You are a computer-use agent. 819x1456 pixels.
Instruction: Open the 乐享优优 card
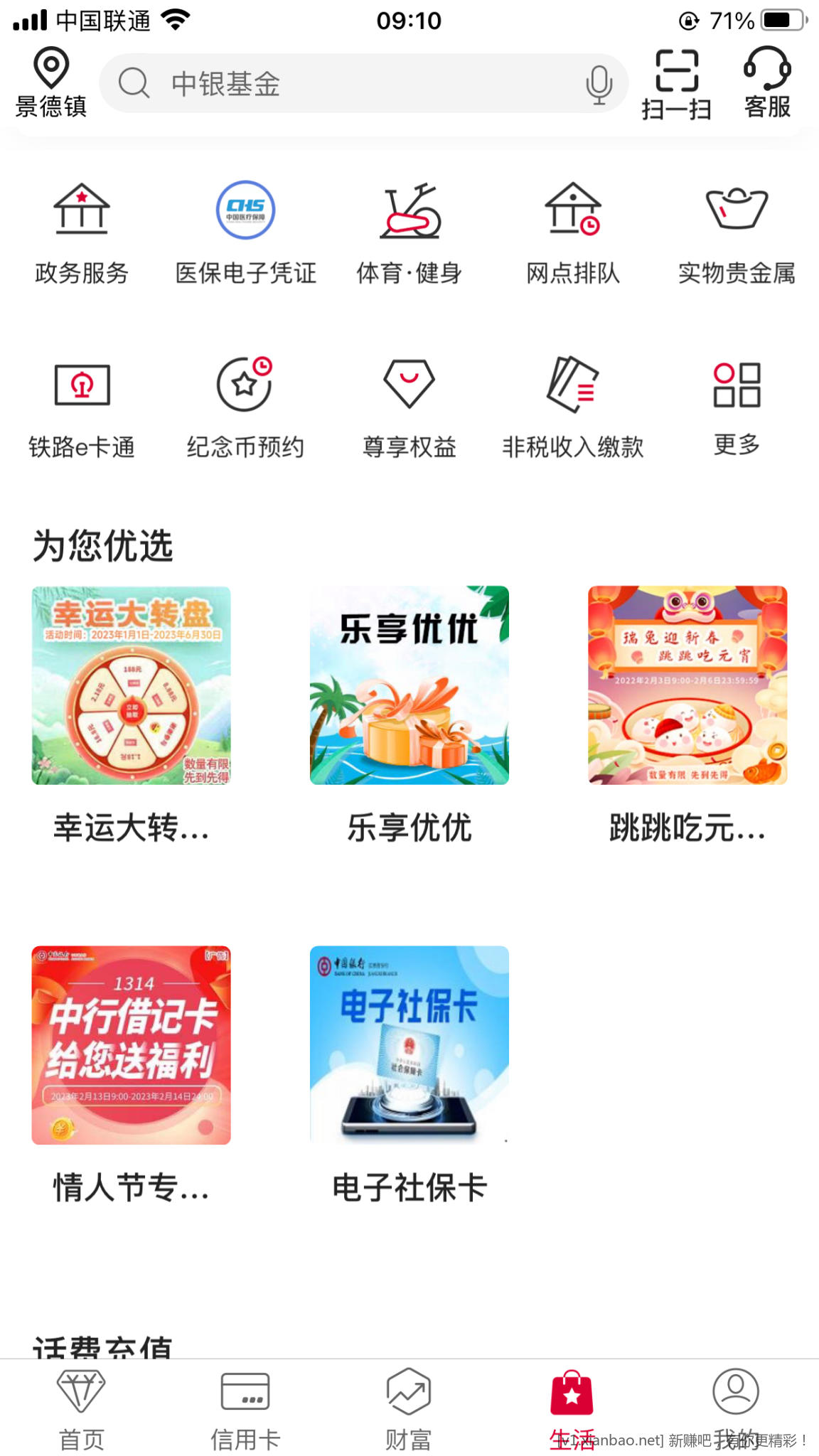pos(409,685)
